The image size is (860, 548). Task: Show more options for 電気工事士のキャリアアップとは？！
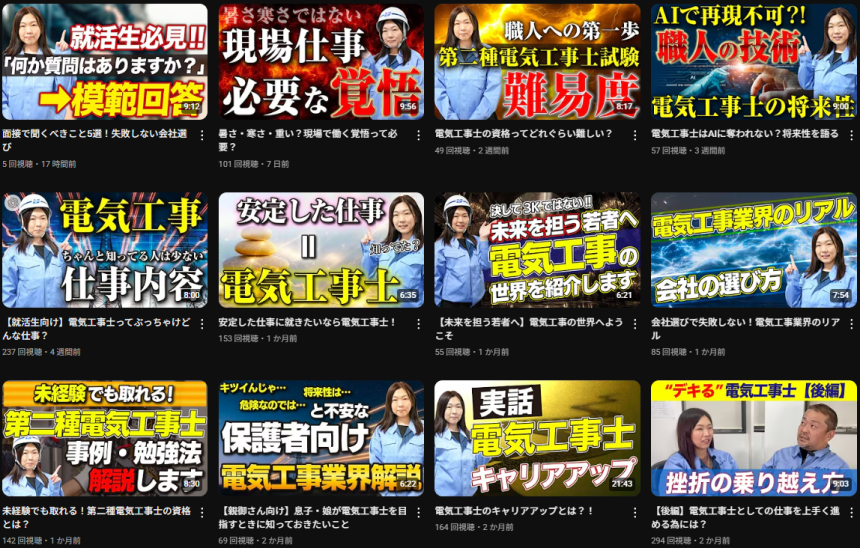[634, 510]
